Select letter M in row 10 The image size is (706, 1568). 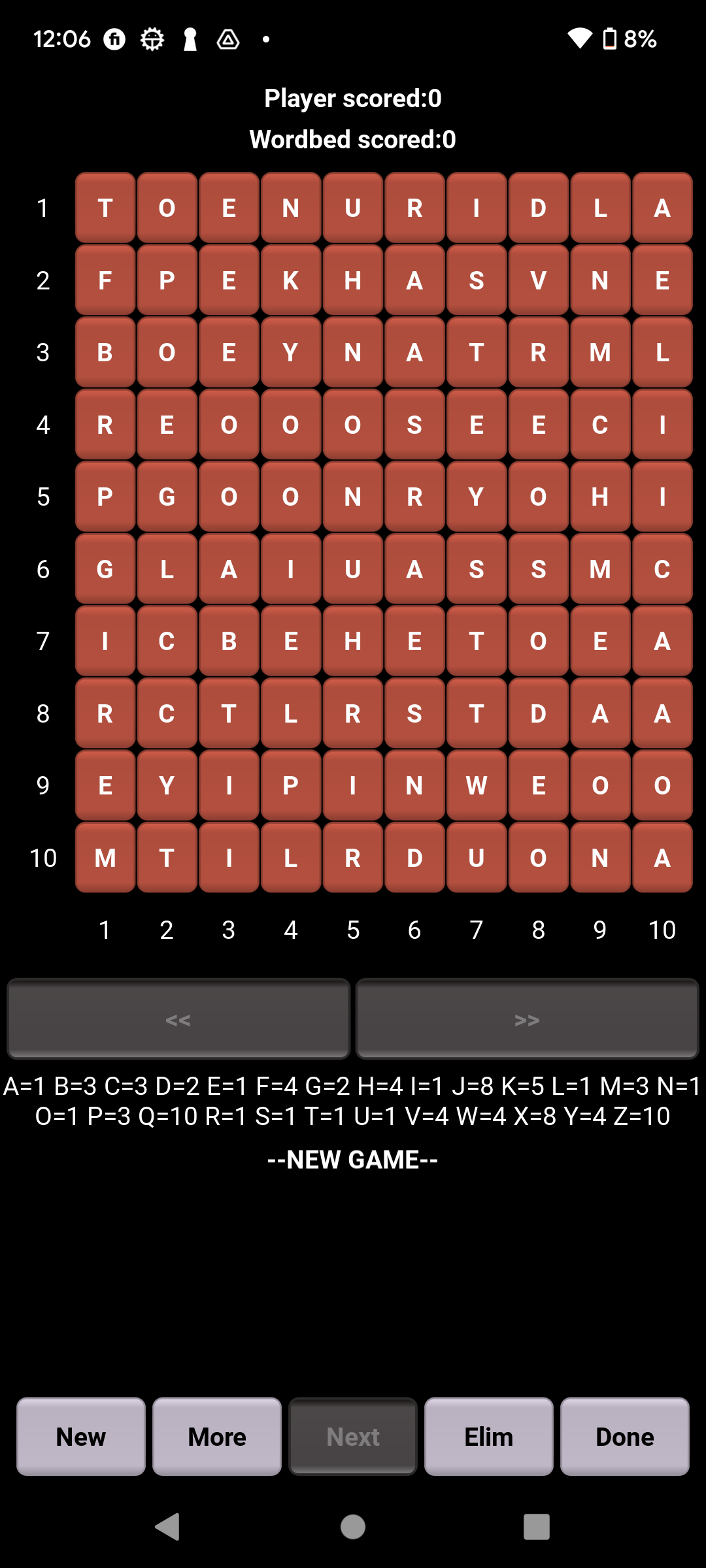(105, 858)
